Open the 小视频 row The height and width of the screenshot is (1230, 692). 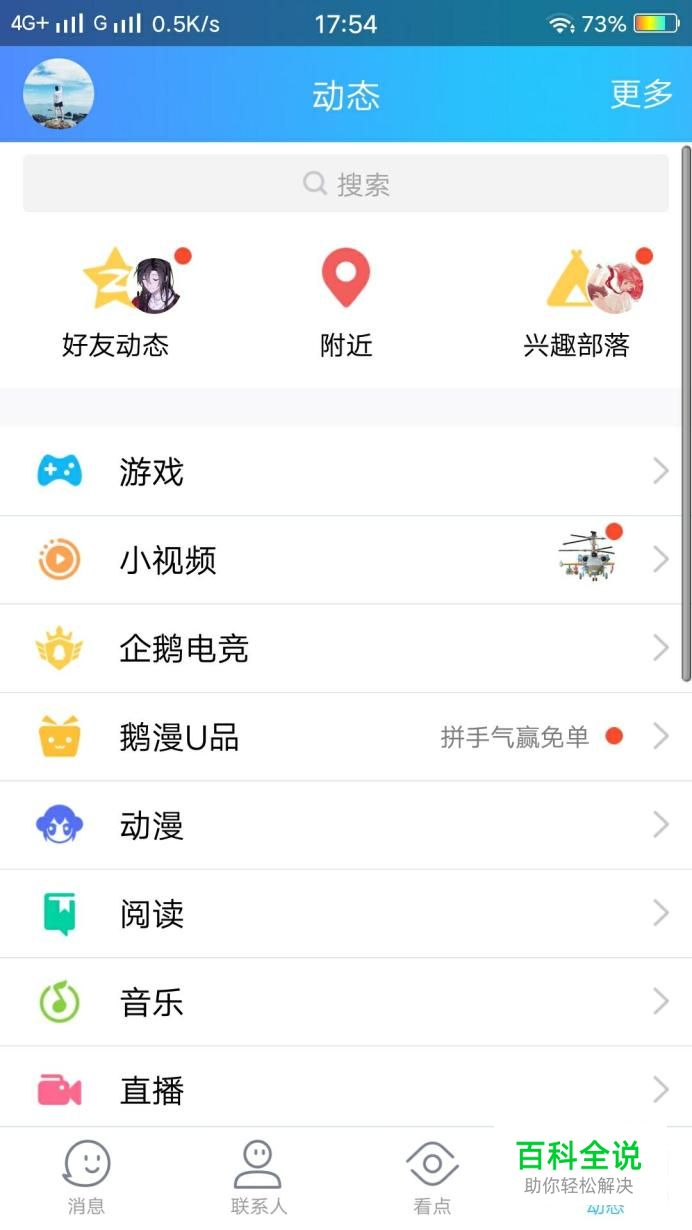[x=346, y=560]
